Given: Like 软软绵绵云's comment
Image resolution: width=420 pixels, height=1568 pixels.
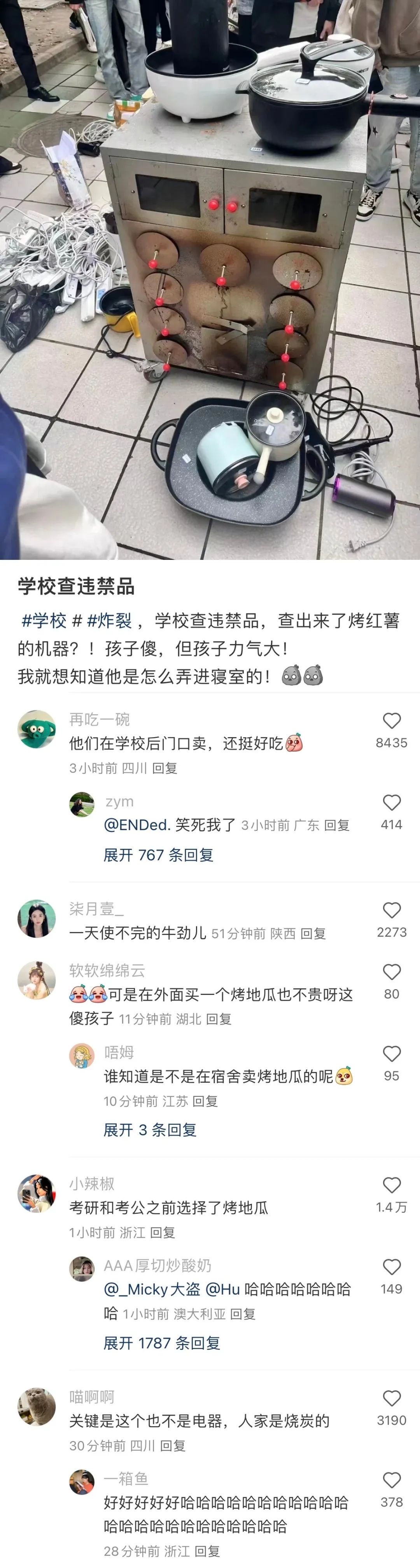Looking at the screenshot, I should pyautogui.click(x=391, y=972).
